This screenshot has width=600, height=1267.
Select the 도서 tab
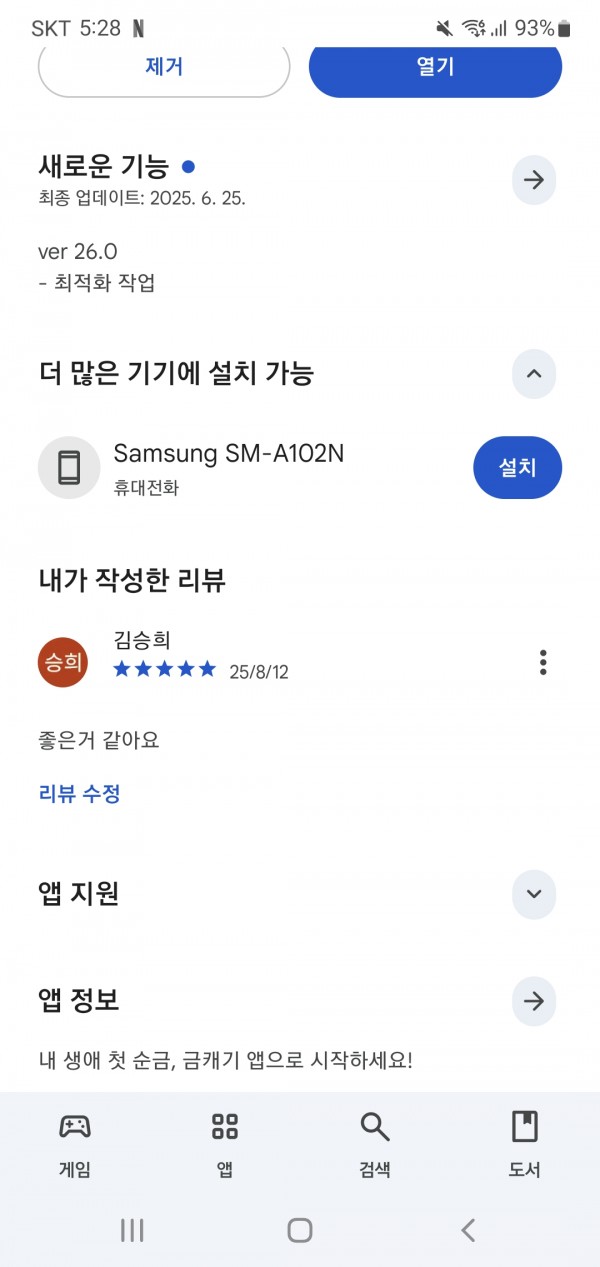coord(525,1144)
